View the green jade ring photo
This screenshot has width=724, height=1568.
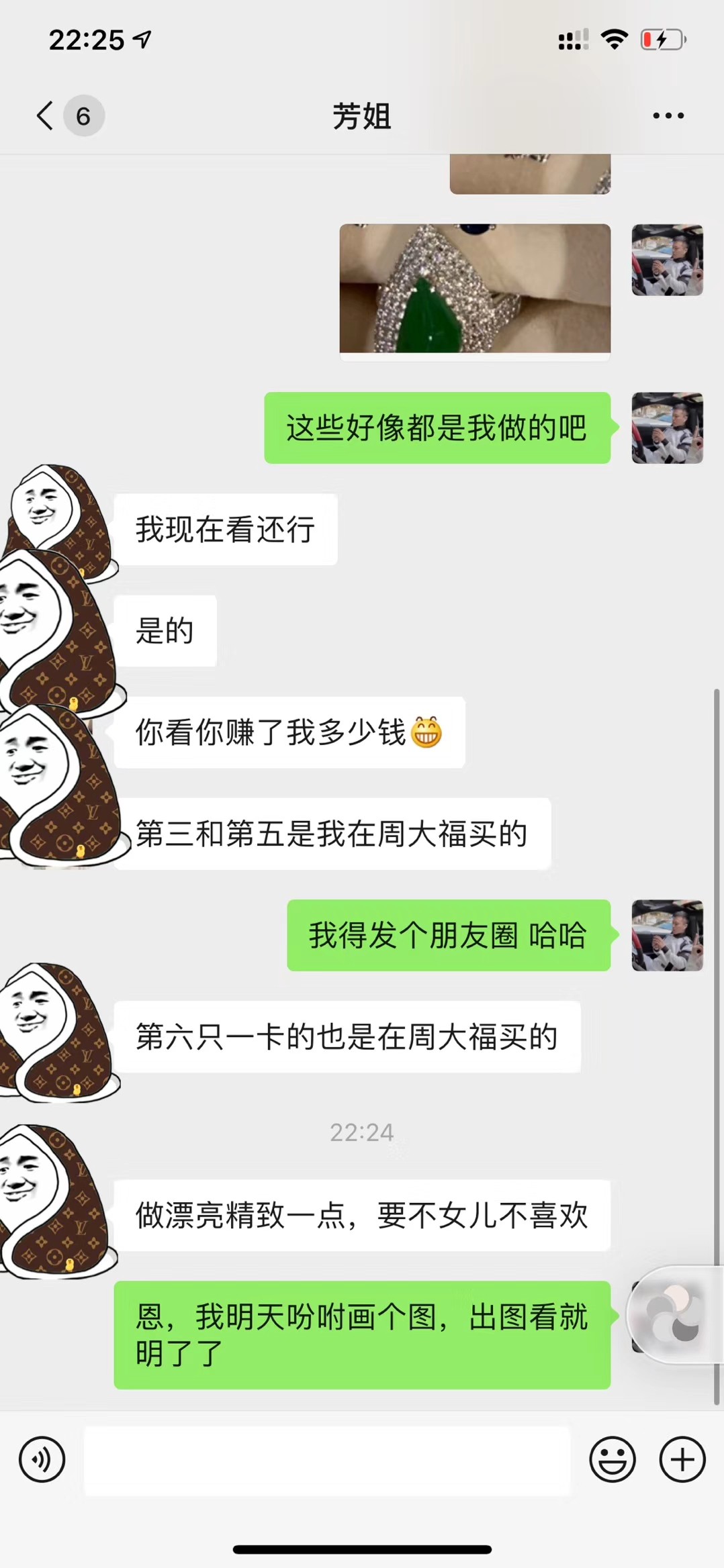pos(475,289)
